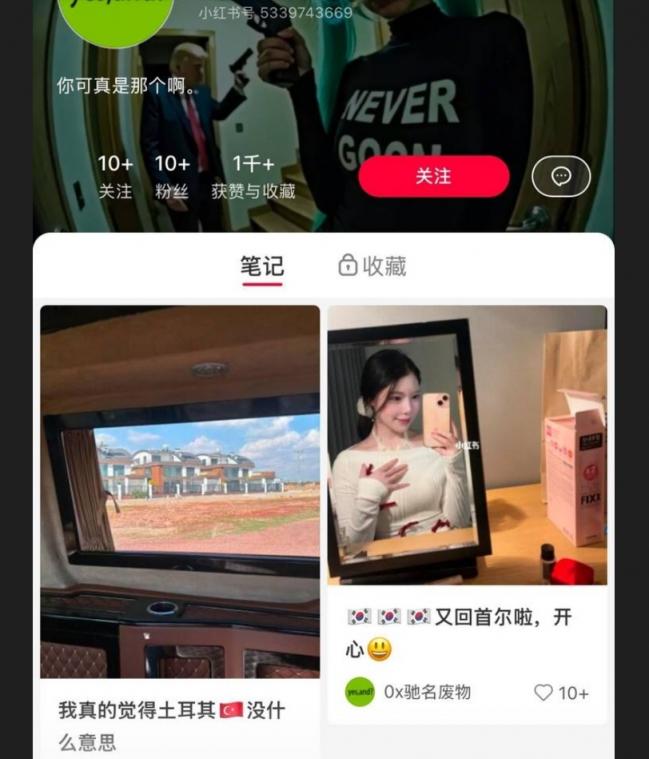Open the Turkey villa note

pos(180,490)
